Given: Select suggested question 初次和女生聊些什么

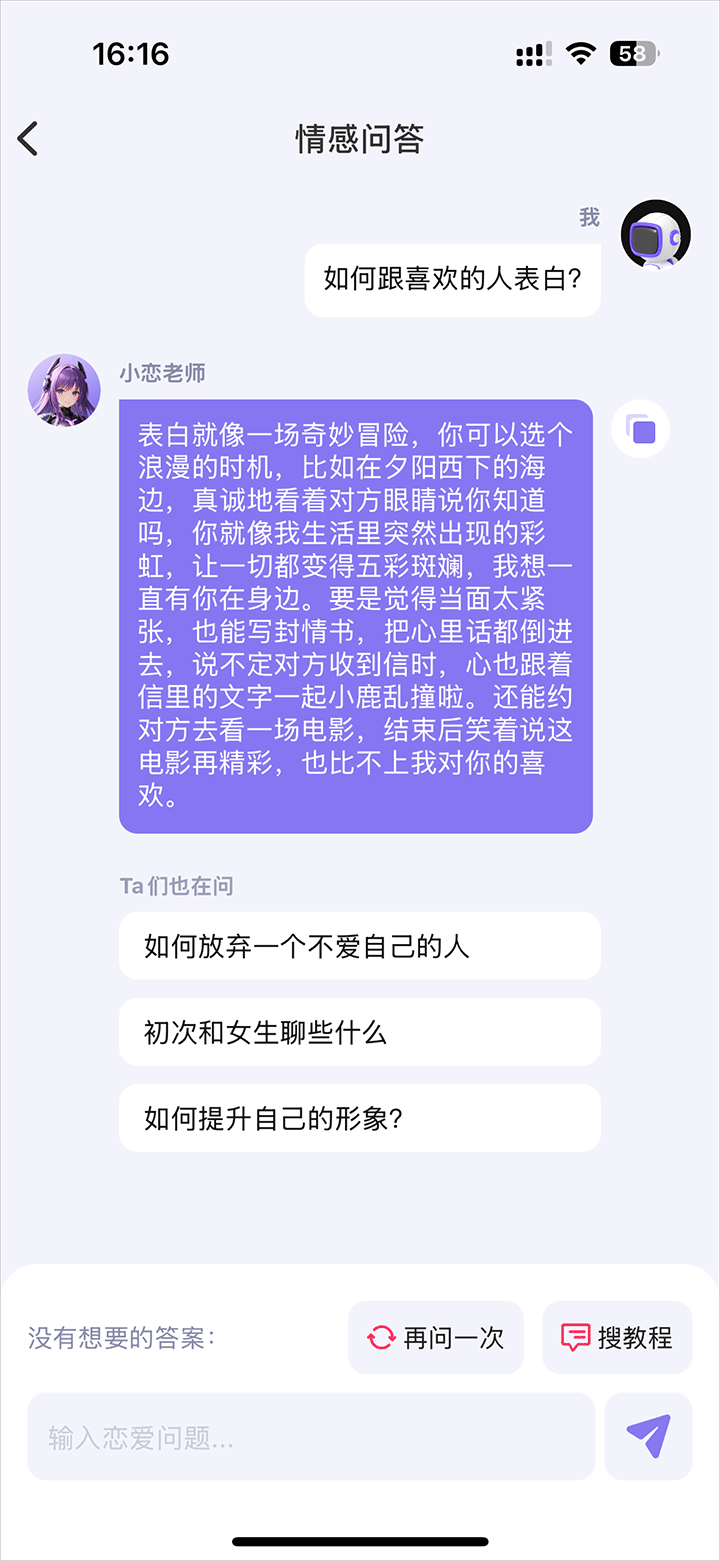Looking at the screenshot, I should [359, 1032].
